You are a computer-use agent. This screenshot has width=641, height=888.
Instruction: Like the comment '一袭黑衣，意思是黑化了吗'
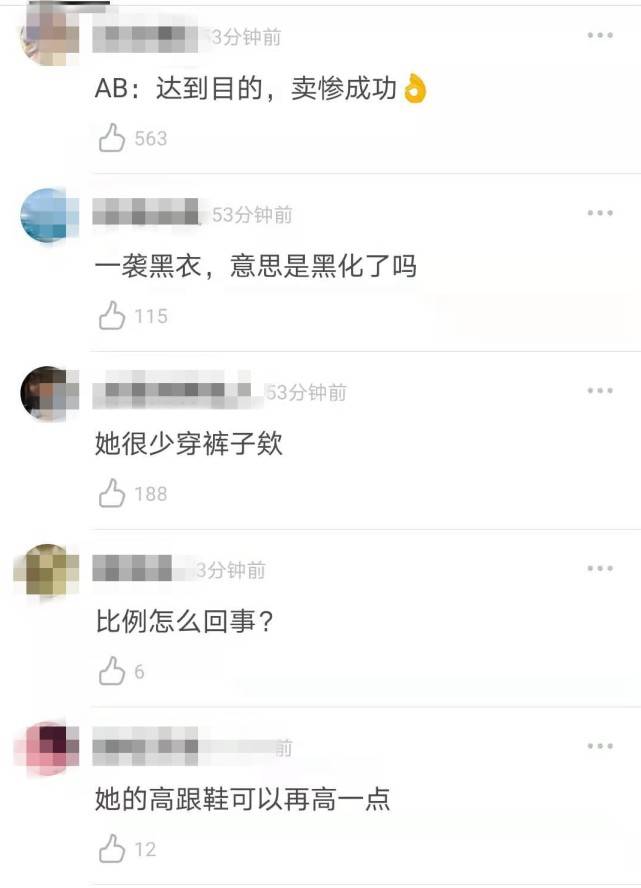tap(111, 316)
